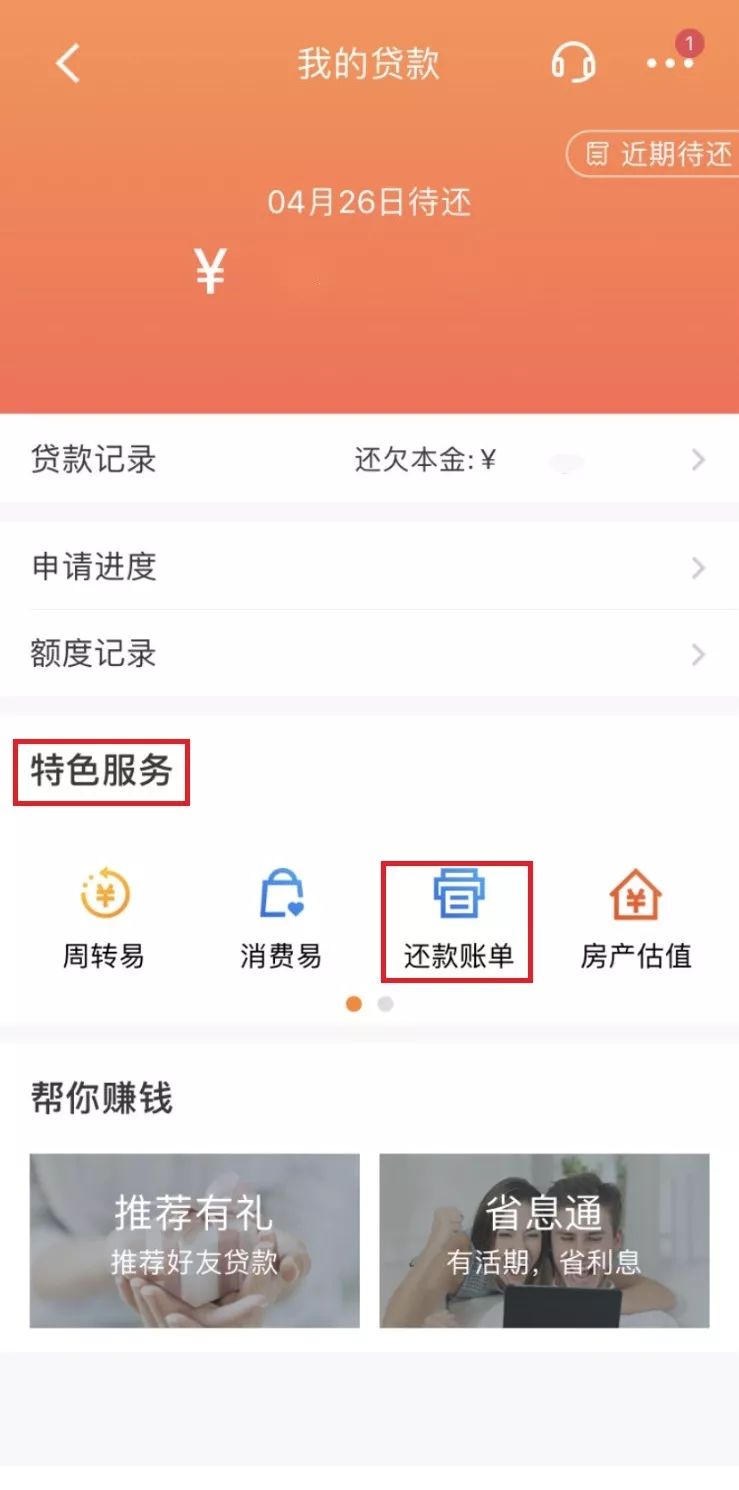739x1490 pixels.
Task: Open 额度记录 row
Action: click(x=369, y=654)
